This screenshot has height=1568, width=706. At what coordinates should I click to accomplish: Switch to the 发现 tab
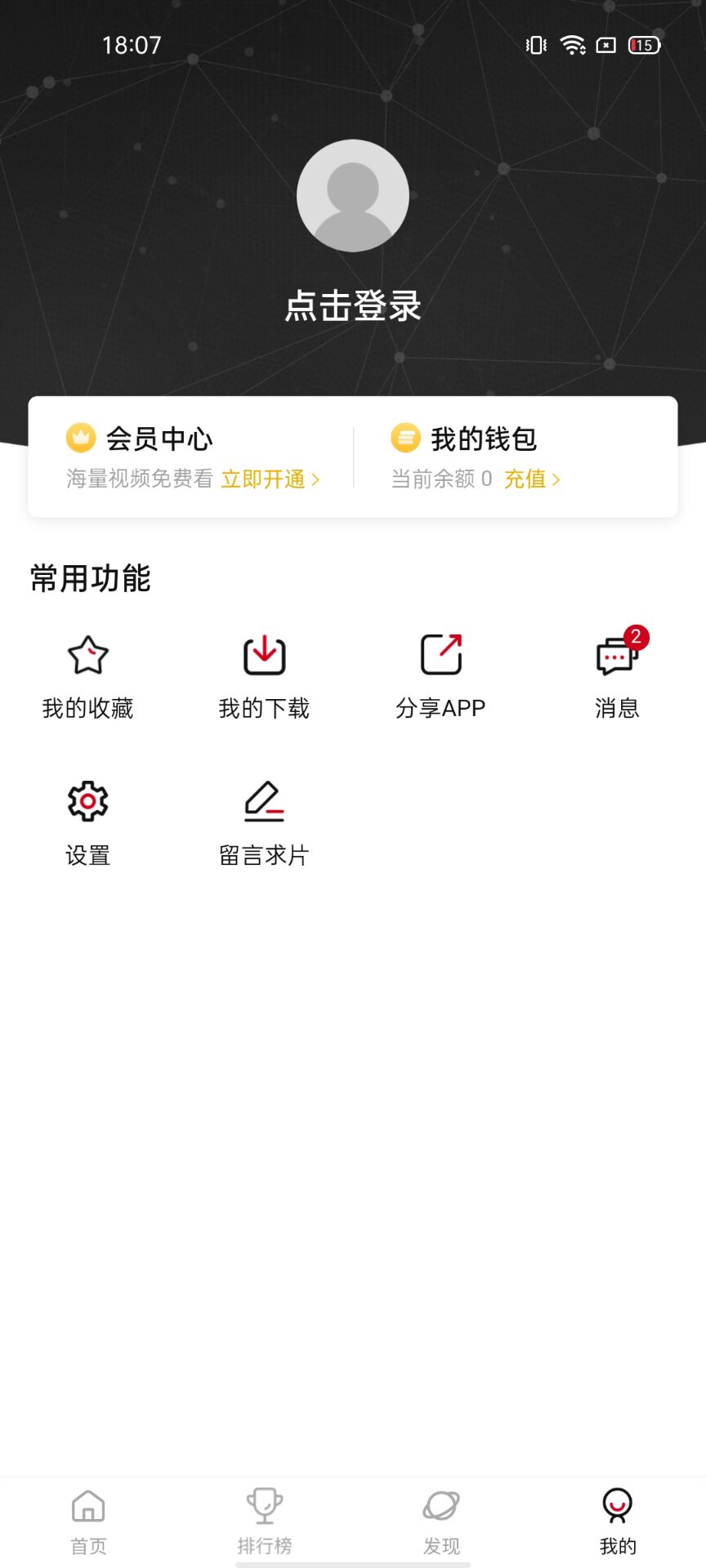tap(441, 1522)
